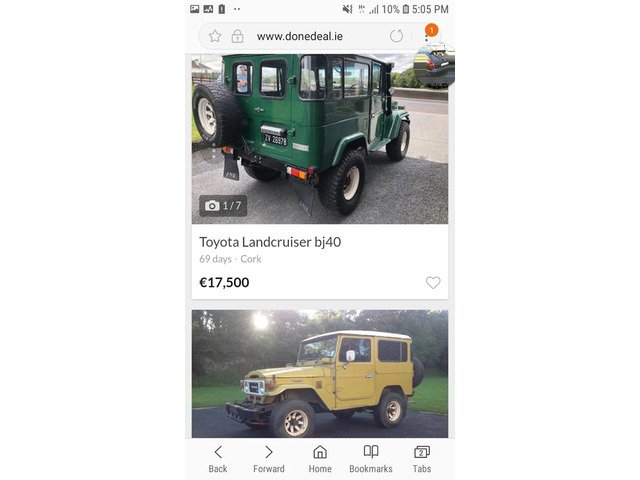The image size is (640, 480).
Task: Go forward to the next page
Action: click(268, 459)
